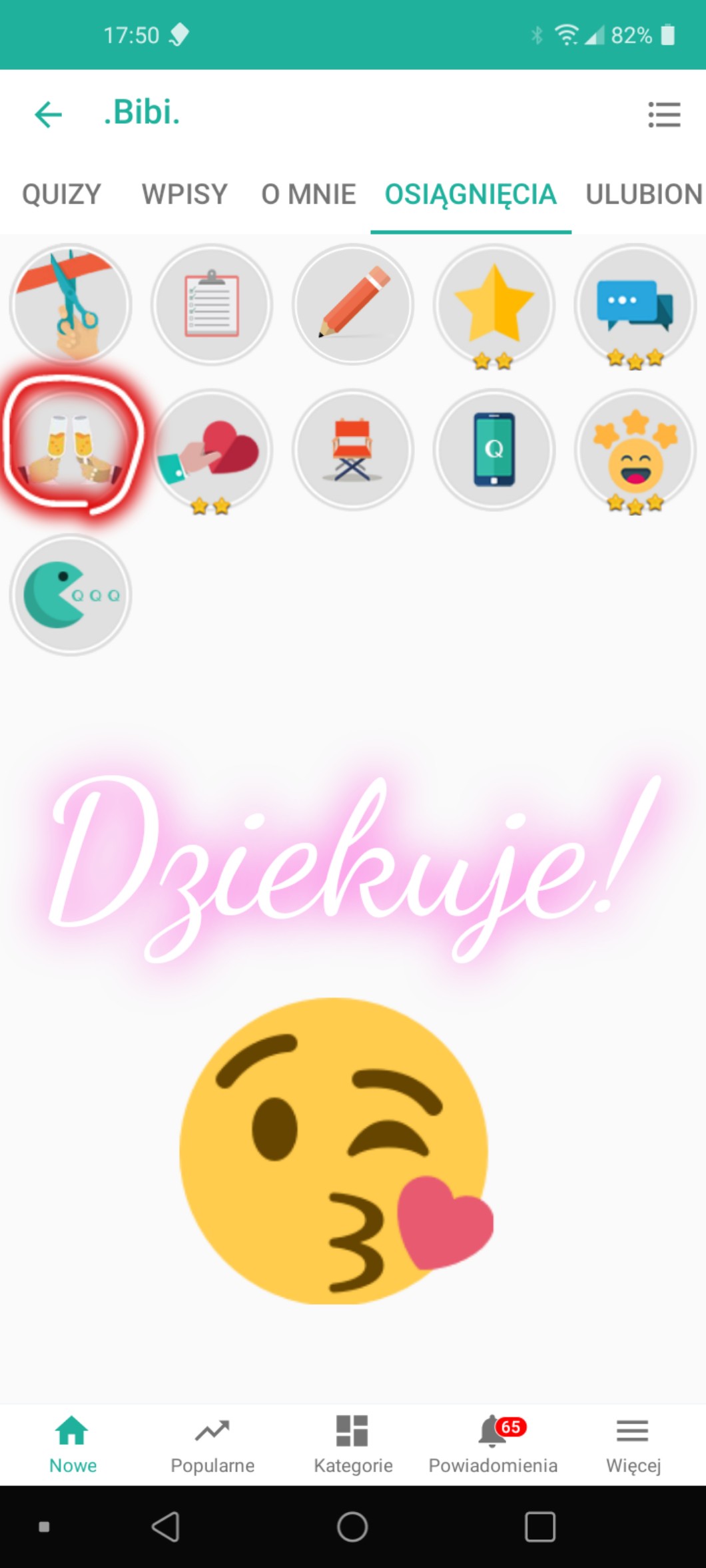Viewport: 706px width, 1568px height.
Task: Select the ULUBIONE tab
Action: click(643, 194)
